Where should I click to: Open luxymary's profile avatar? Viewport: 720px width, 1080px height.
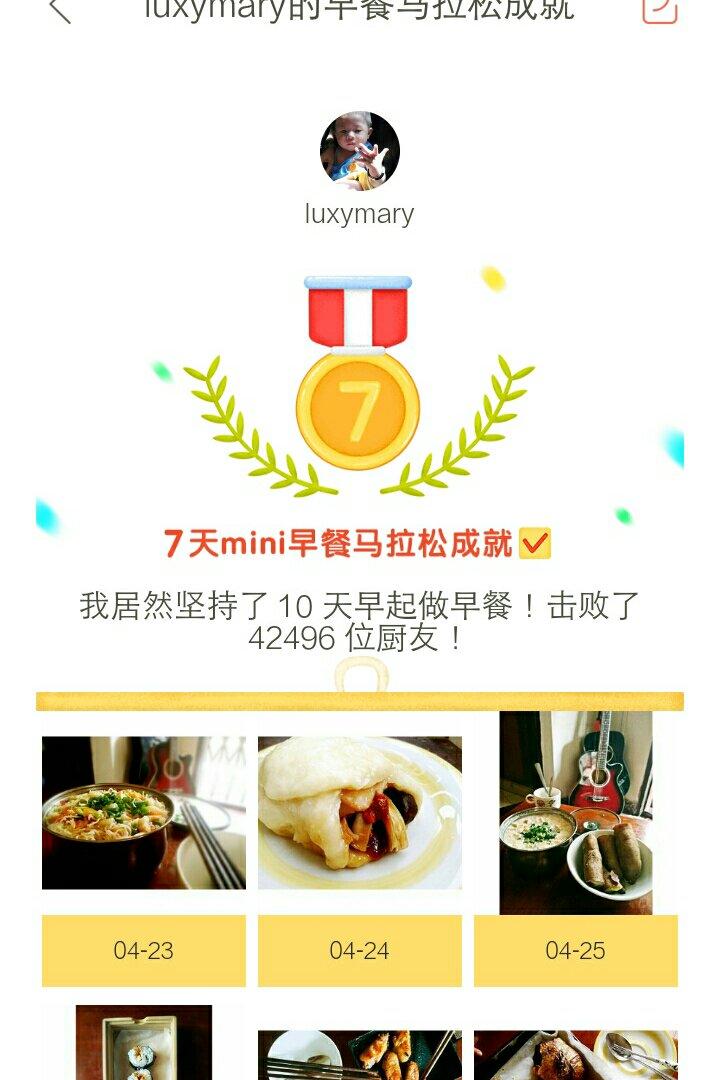click(x=360, y=151)
